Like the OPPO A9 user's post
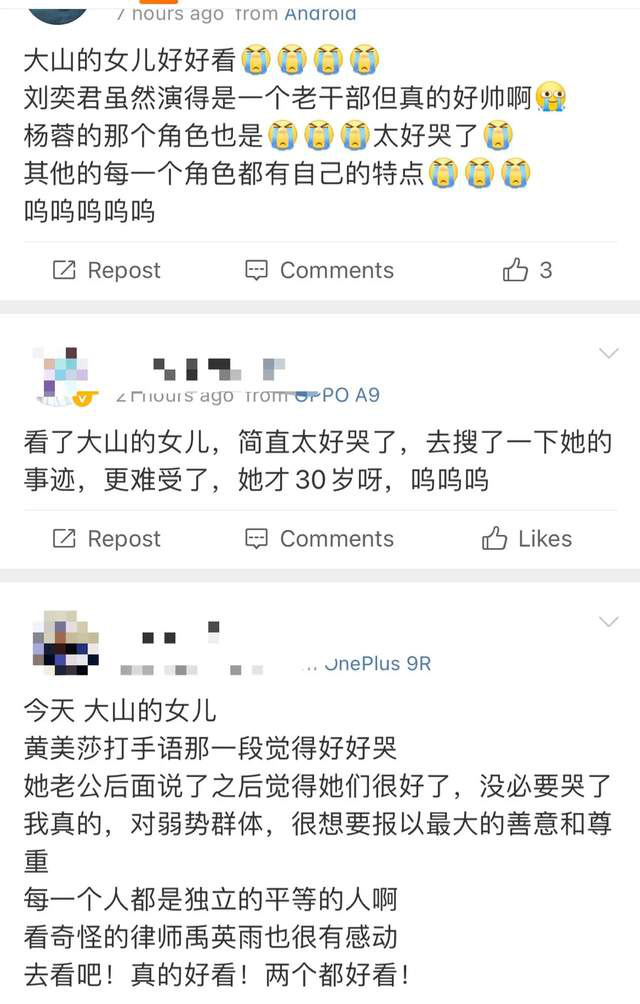This screenshot has height=1004, width=640. [x=527, y=539]
